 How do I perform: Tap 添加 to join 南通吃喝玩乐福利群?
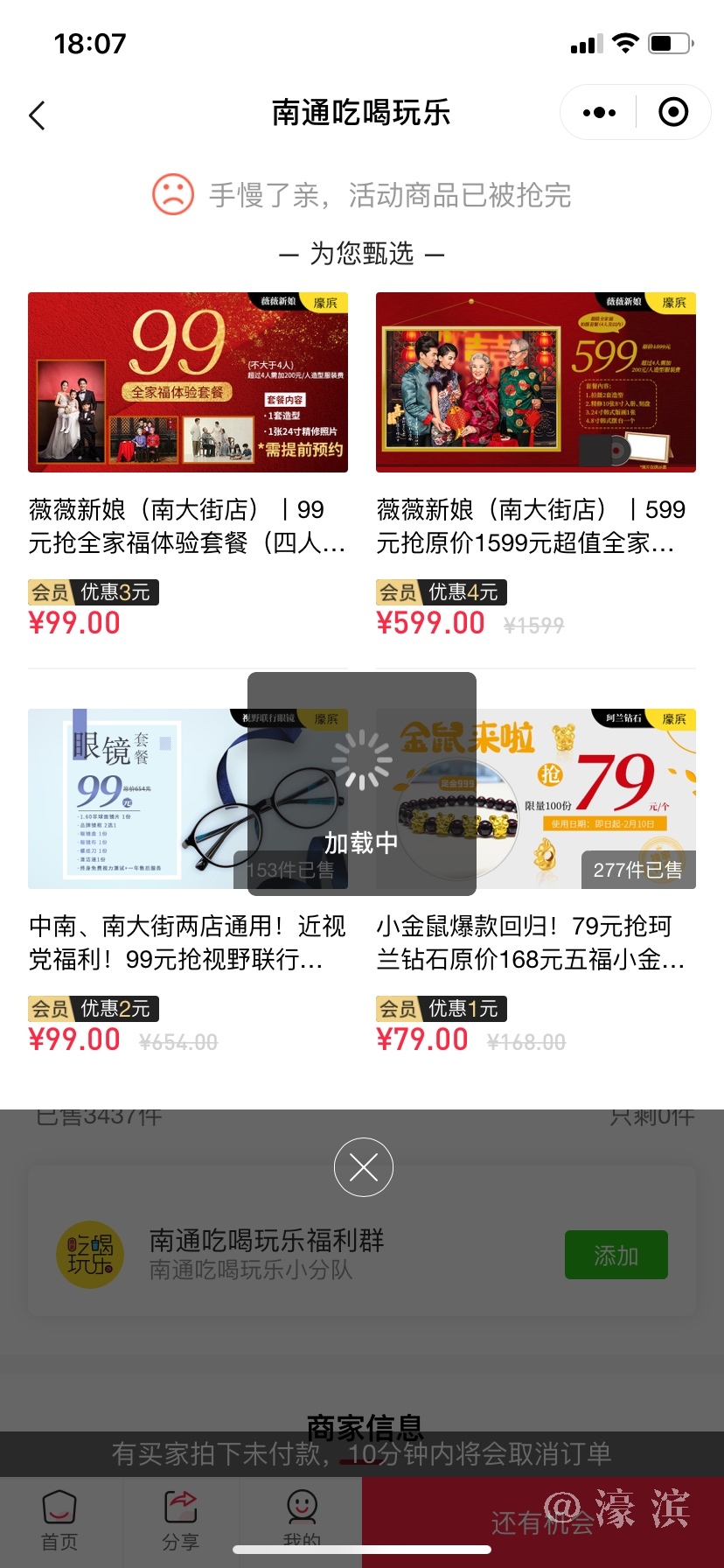[616, 1255]
